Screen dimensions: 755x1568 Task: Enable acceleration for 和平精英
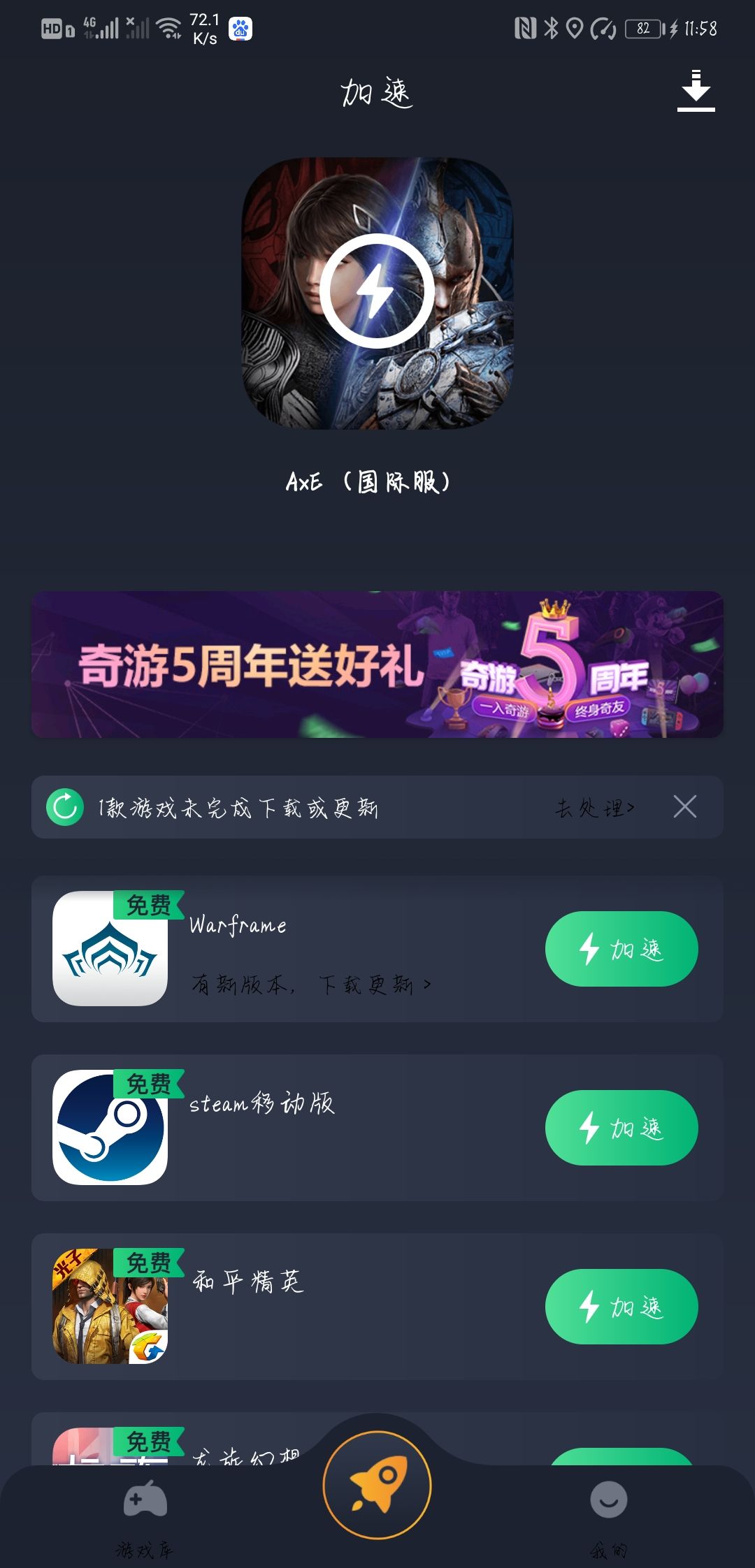pos(621,1307)
